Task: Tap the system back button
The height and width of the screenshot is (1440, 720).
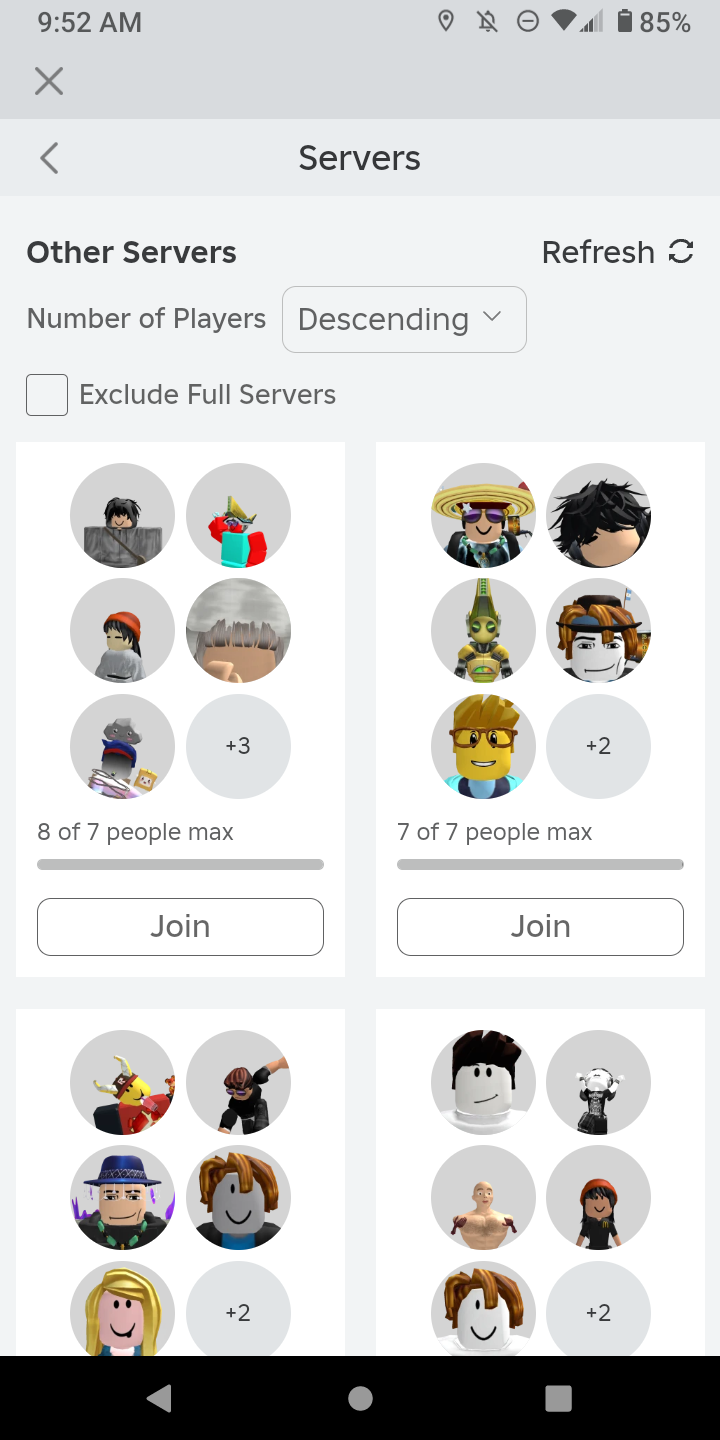Action: tap(160, 1398)
